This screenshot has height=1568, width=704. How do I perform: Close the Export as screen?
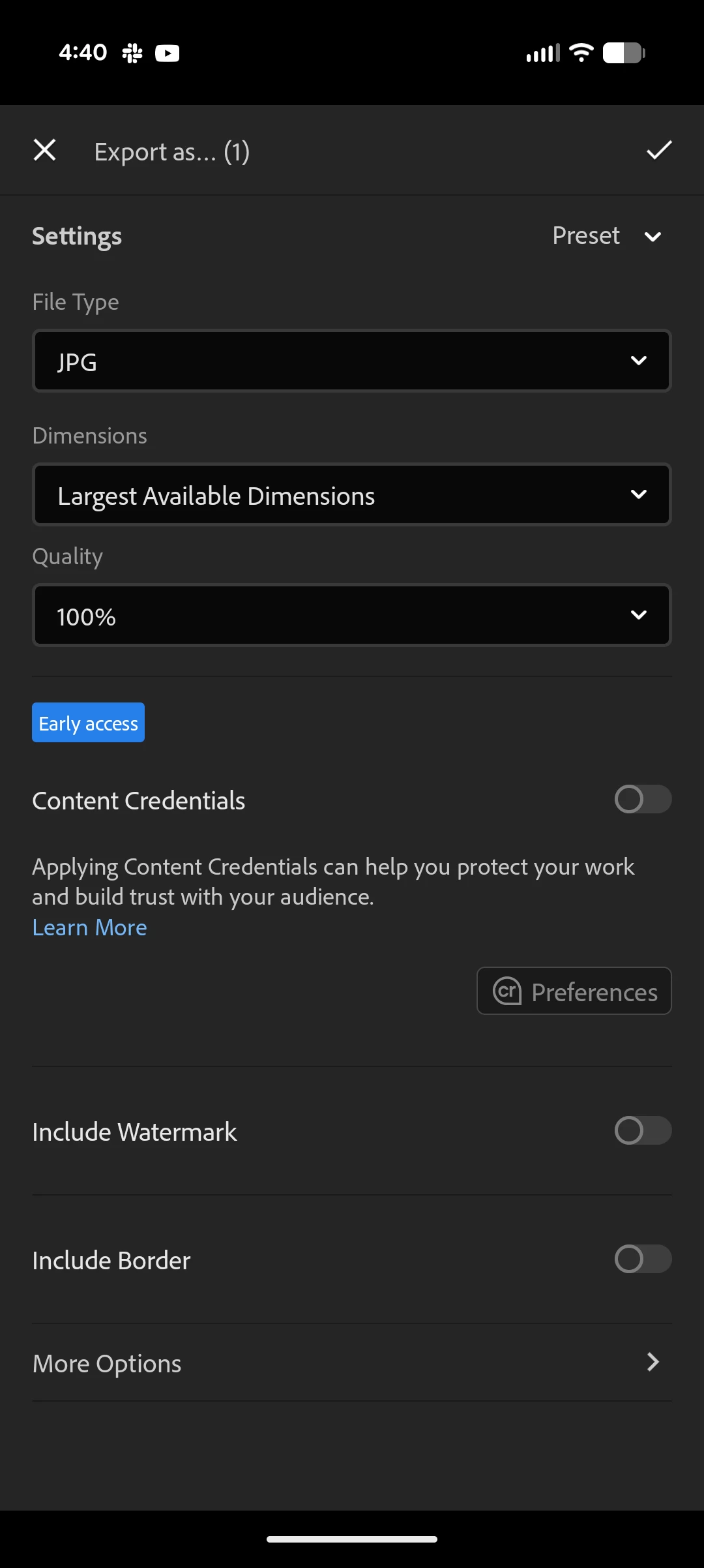(44, 151)
